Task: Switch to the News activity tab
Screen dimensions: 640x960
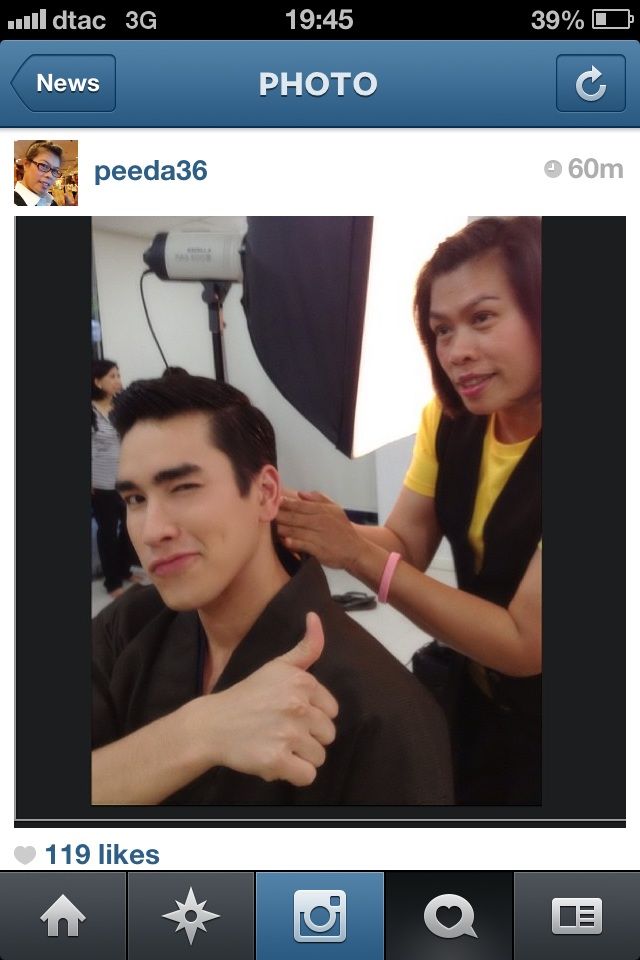Action: pyautogui.click(x=449, y=916)
